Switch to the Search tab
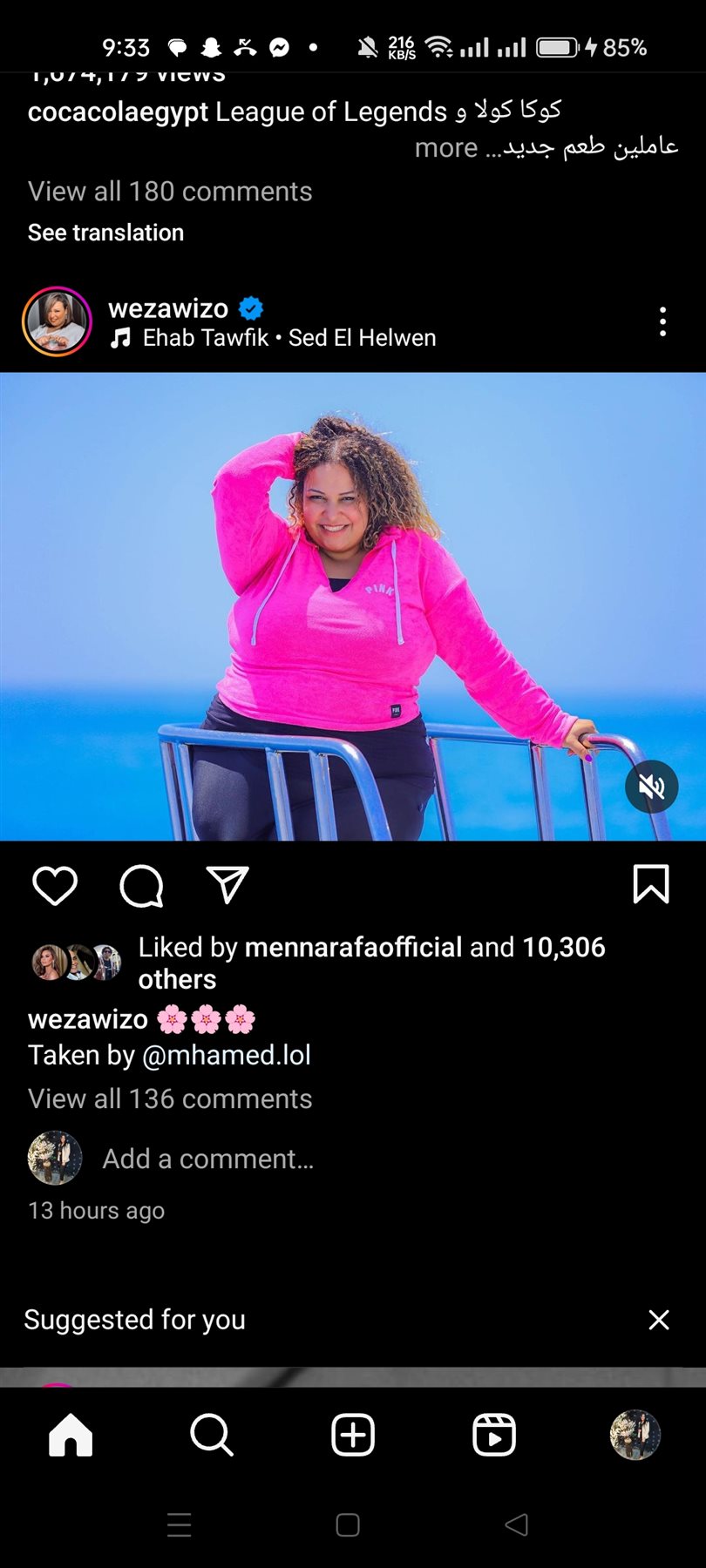This screenshot has width=706, height=1568. point(212,1435)
